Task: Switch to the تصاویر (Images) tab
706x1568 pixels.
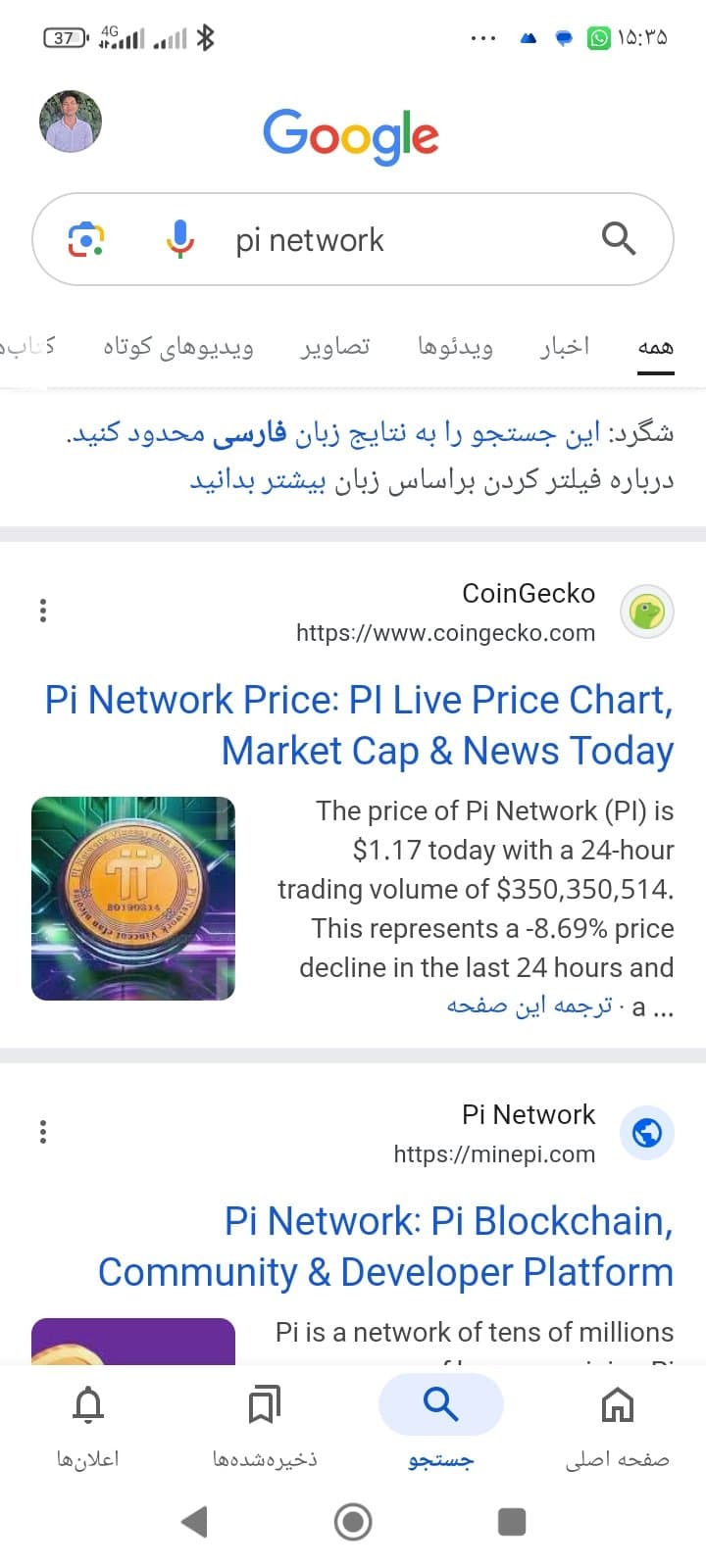Action: tap(335, 347)
